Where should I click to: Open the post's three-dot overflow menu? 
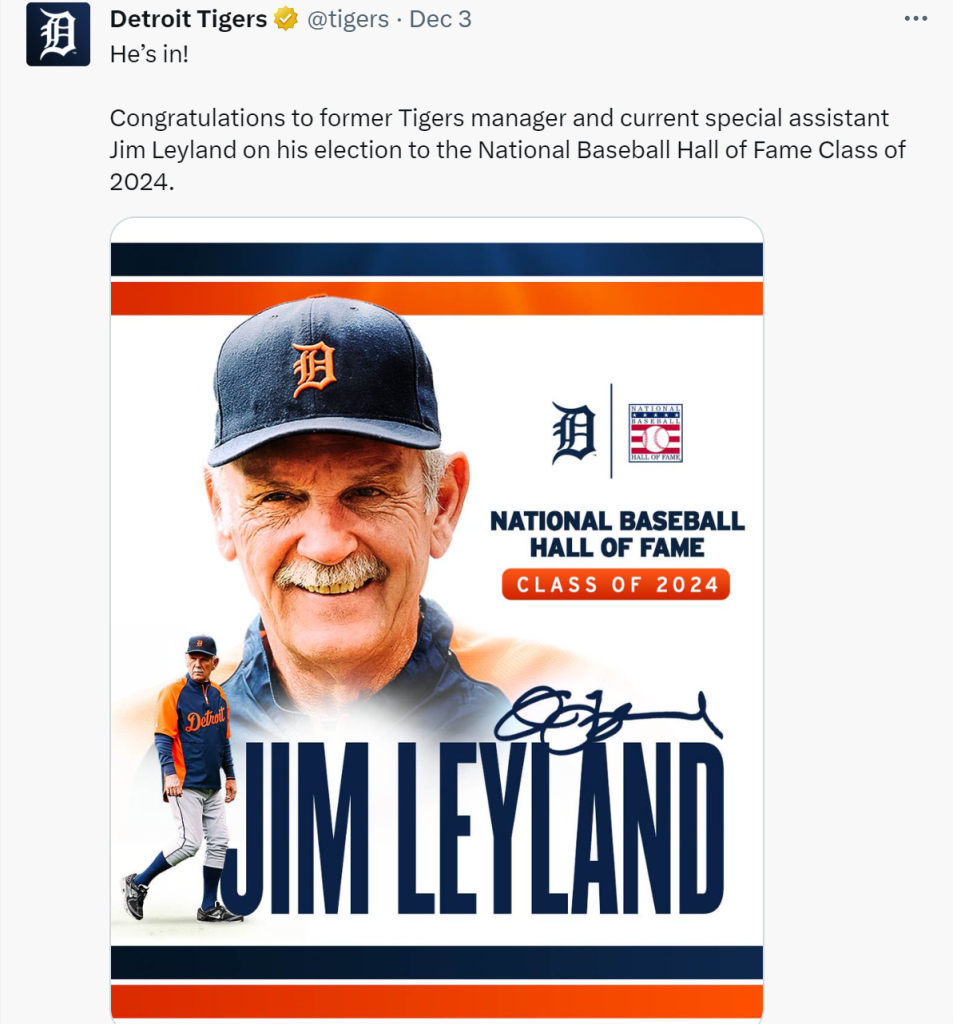[x=915, y=19]
